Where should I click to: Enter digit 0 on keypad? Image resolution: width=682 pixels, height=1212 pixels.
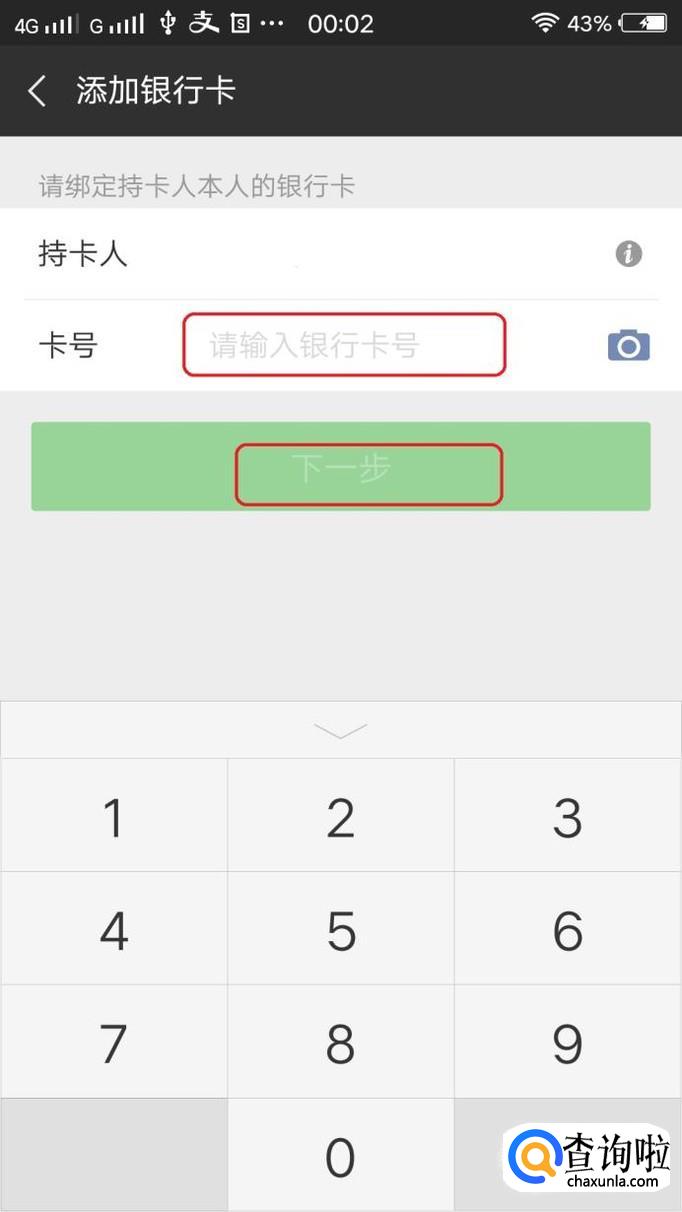341,1156
